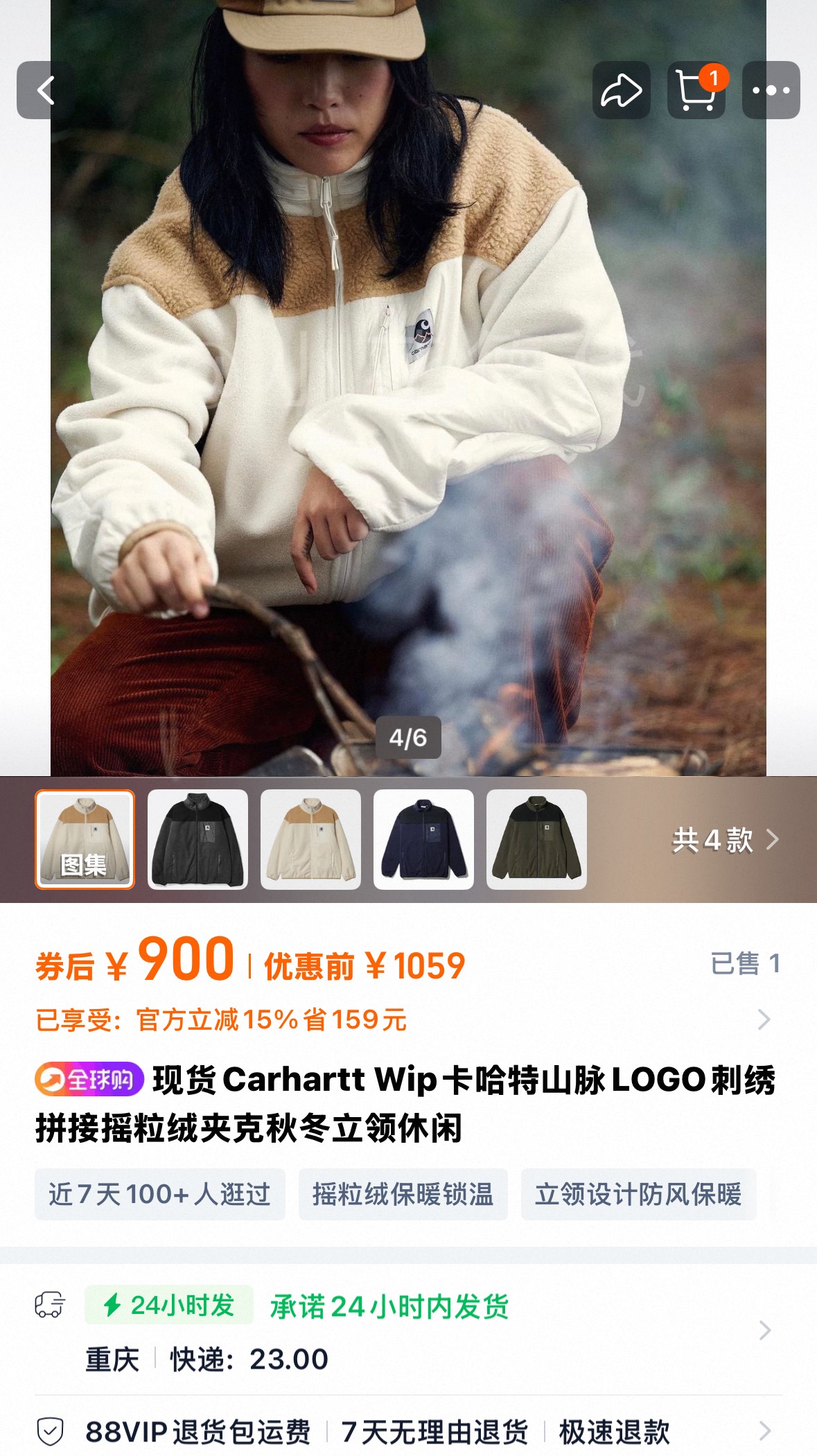Select the navy blue jacket thumbnail
This screenshot has width=817, height=1456.
(x=423, y=839)
